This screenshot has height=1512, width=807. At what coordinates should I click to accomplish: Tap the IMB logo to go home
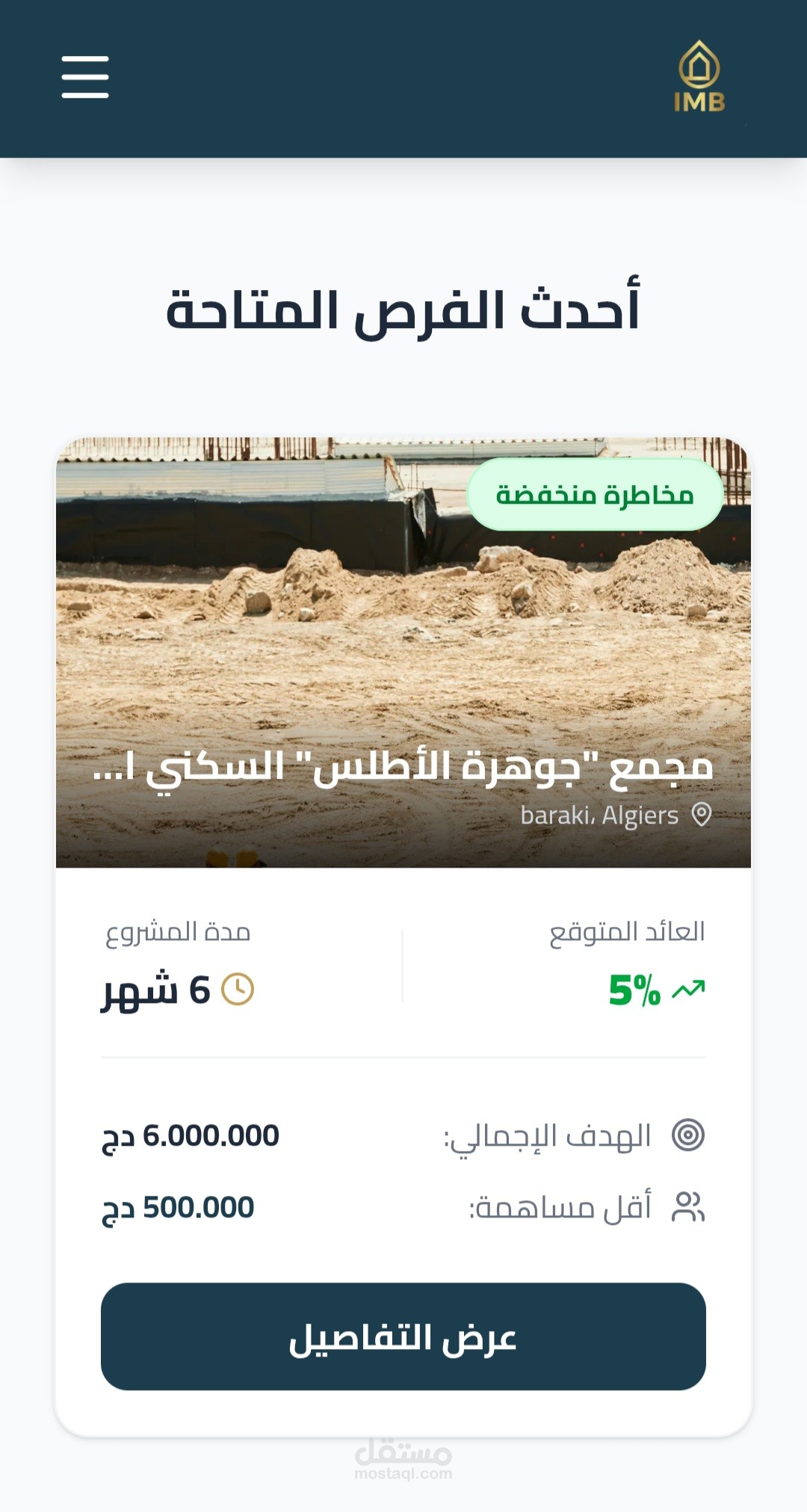click(x=699, y=77)
